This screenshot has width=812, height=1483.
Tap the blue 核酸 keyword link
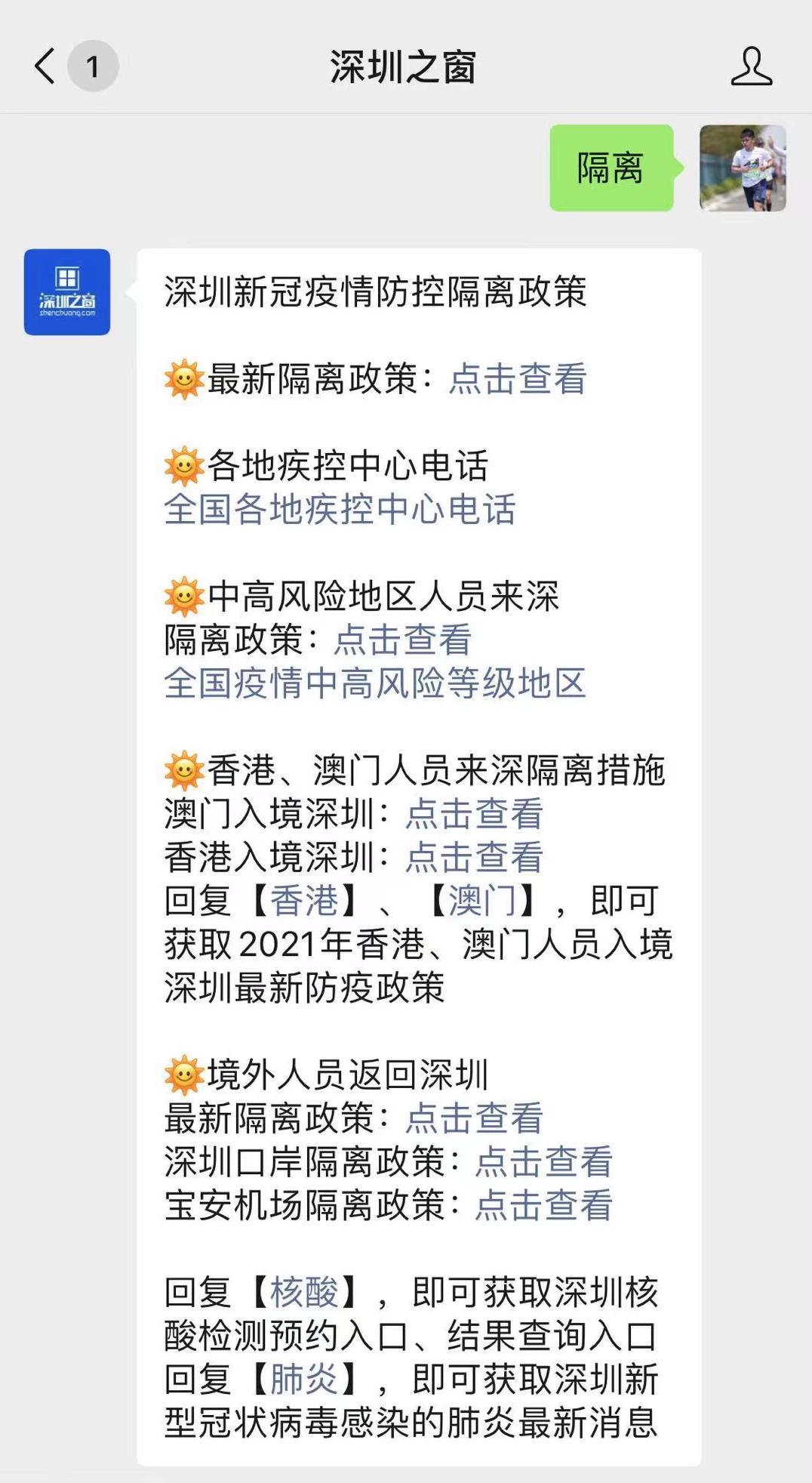point(305,1292)
